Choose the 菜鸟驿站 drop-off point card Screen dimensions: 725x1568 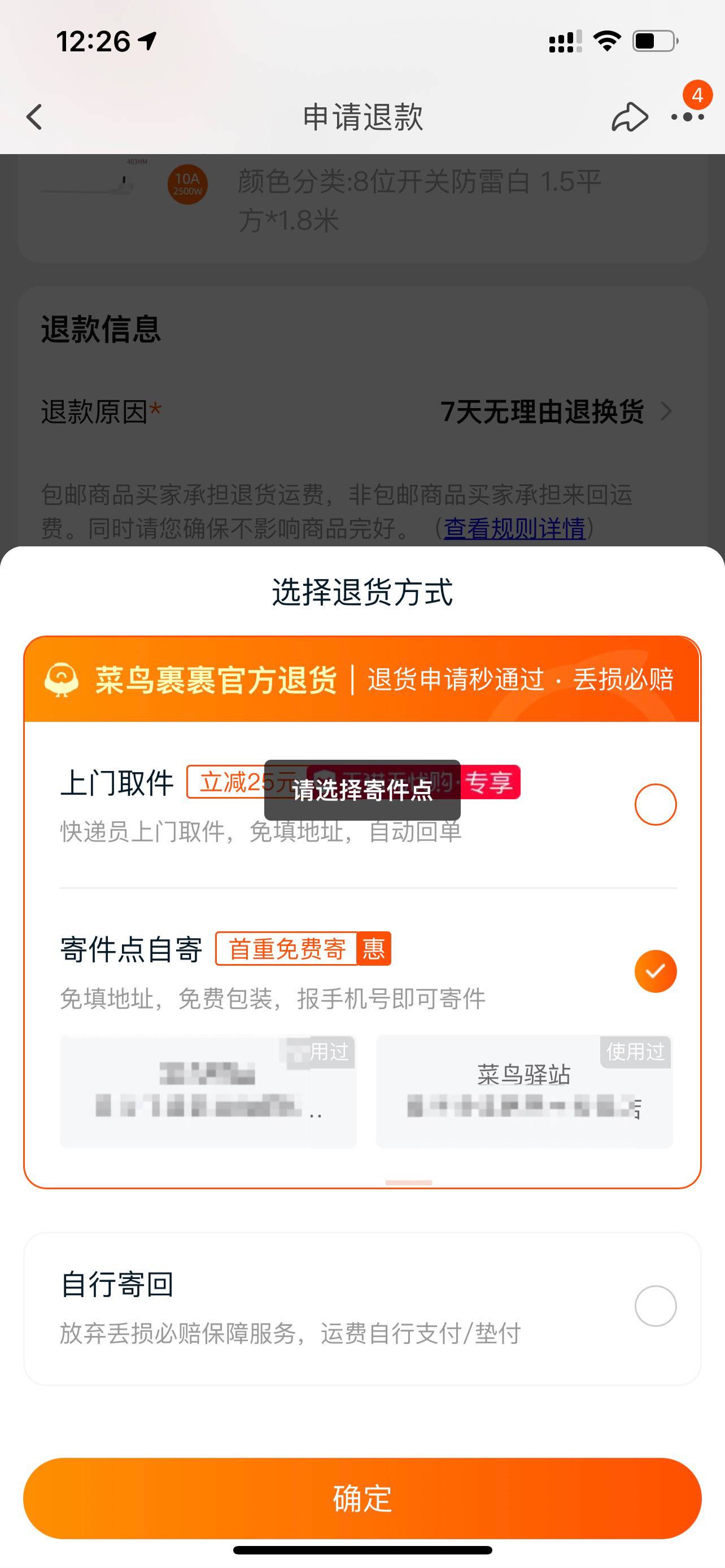point(523,1092)
